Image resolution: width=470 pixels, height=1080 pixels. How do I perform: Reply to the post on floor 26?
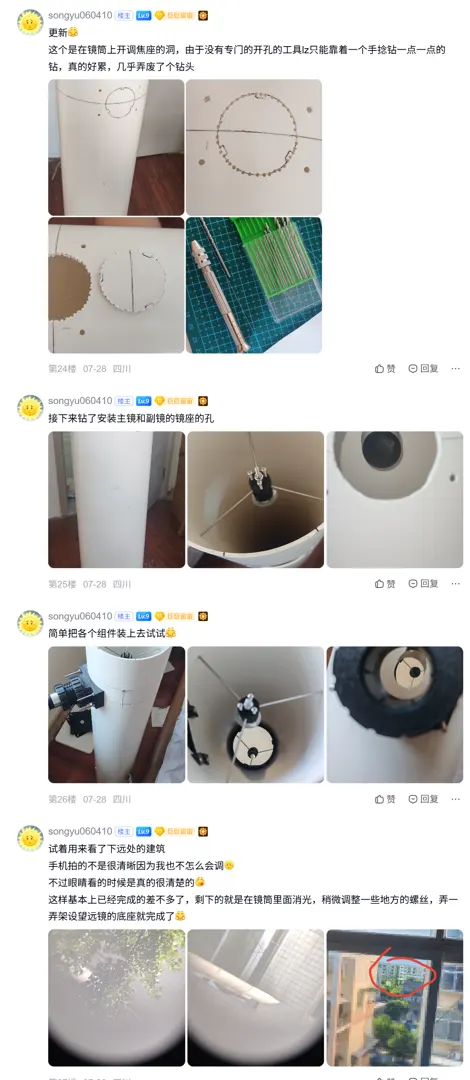coord(423,799)
